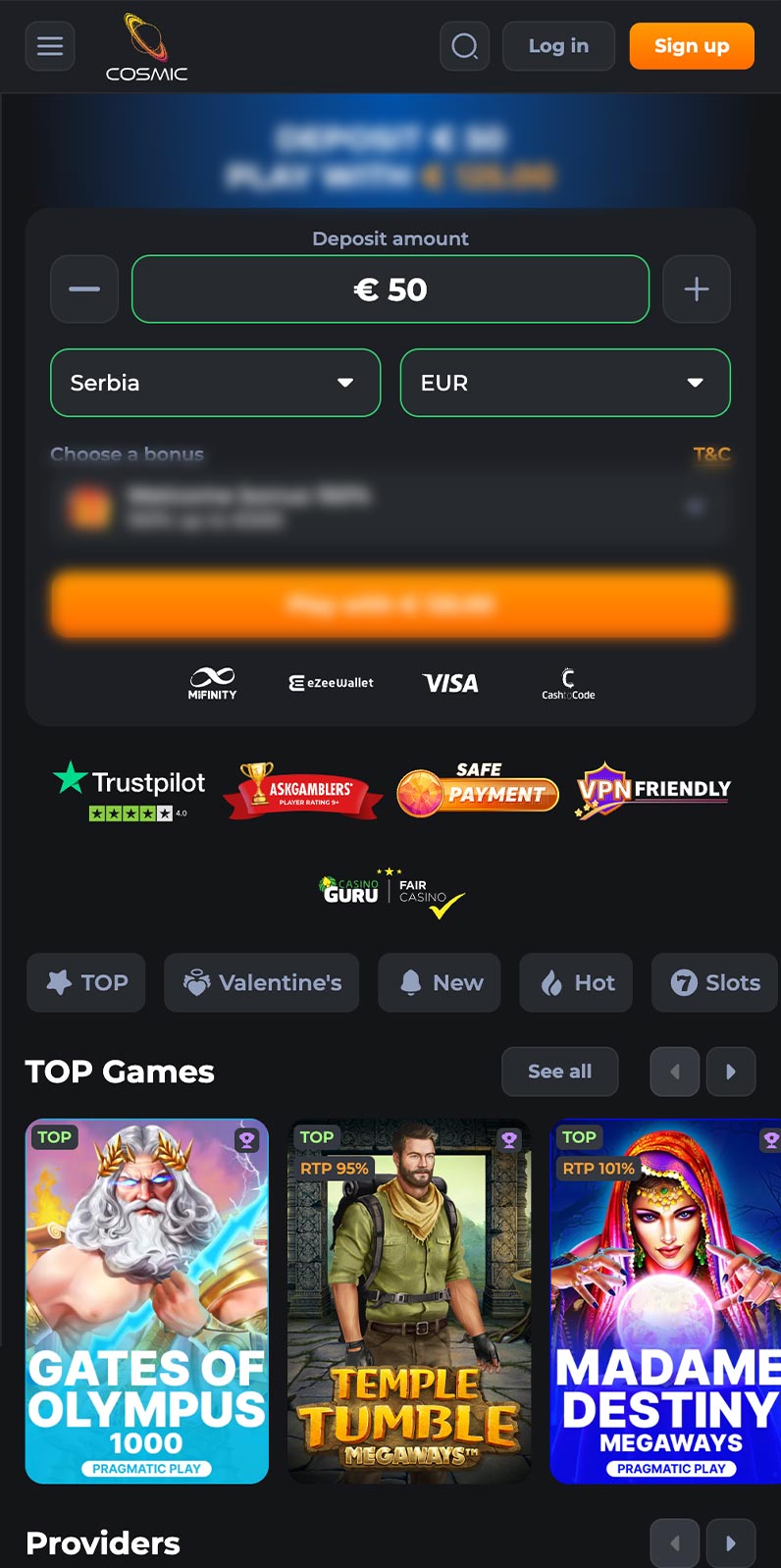781x1568 pixels.
Task: Open Madame Destiny Megaways game
Action: (665, 1301)
